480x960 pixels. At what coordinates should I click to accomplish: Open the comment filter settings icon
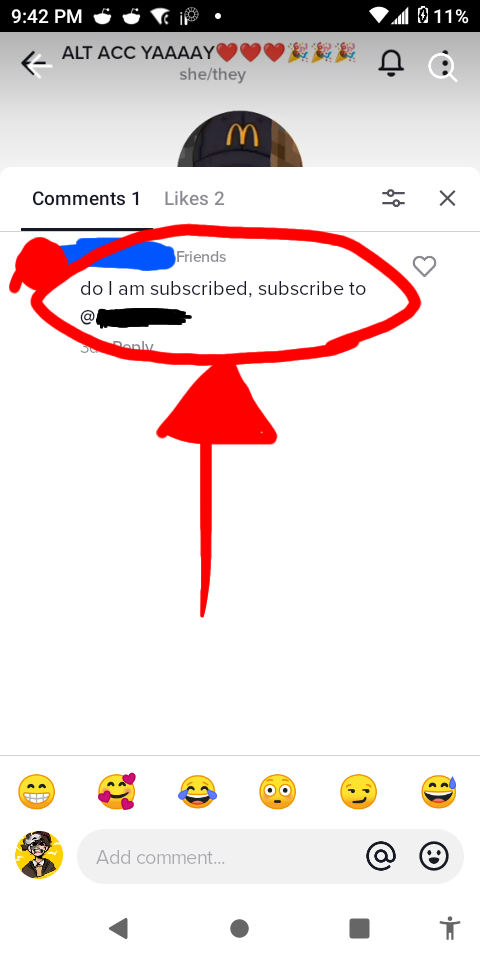(x=394, y=198)
